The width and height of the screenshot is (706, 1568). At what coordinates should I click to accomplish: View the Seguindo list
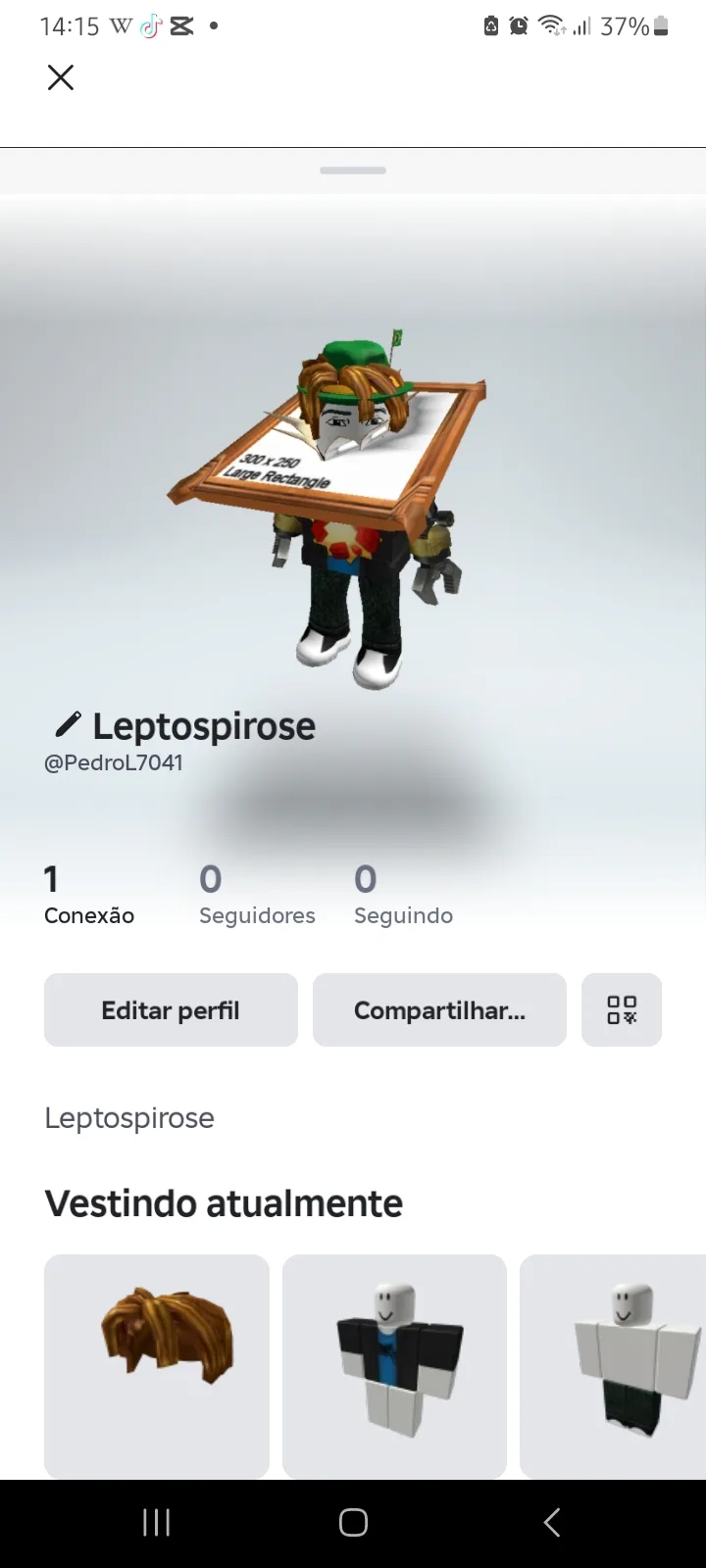(403, 895)
